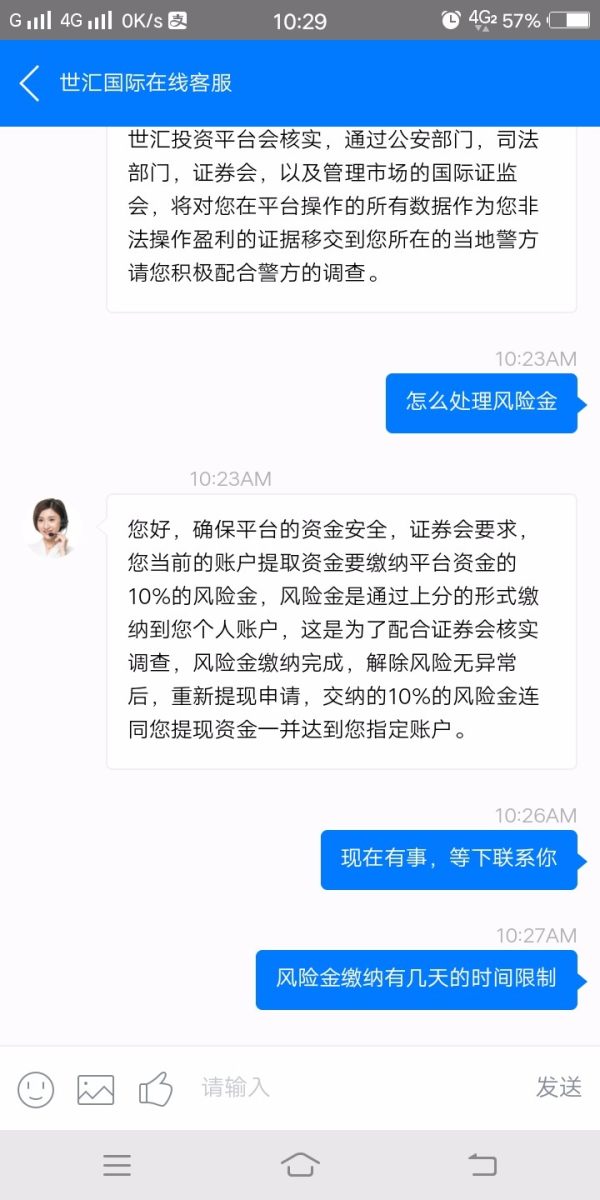Open the customer service agent avatar
The image size is (600, 1200).
(x=51, y=527)
